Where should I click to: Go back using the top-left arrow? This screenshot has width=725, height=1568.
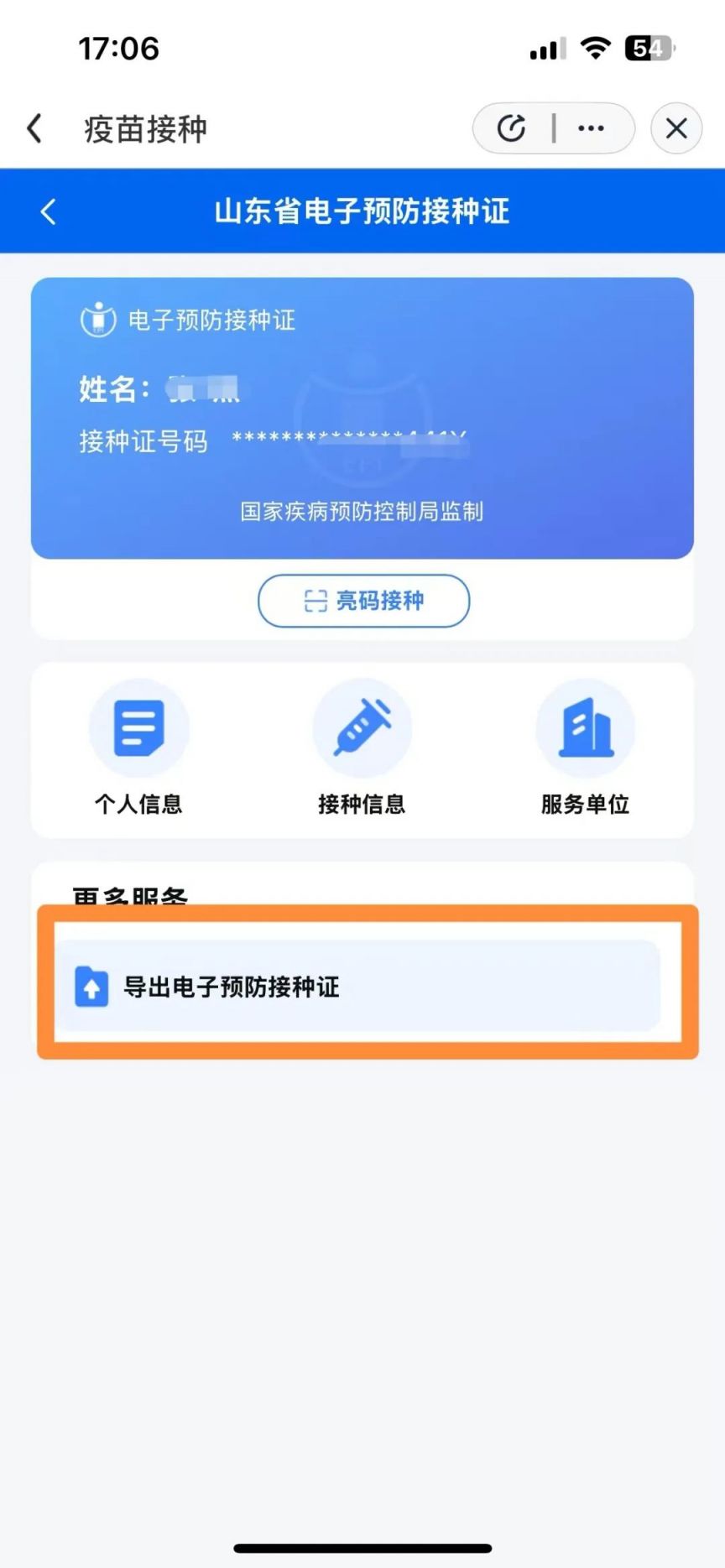click(34, 128)
